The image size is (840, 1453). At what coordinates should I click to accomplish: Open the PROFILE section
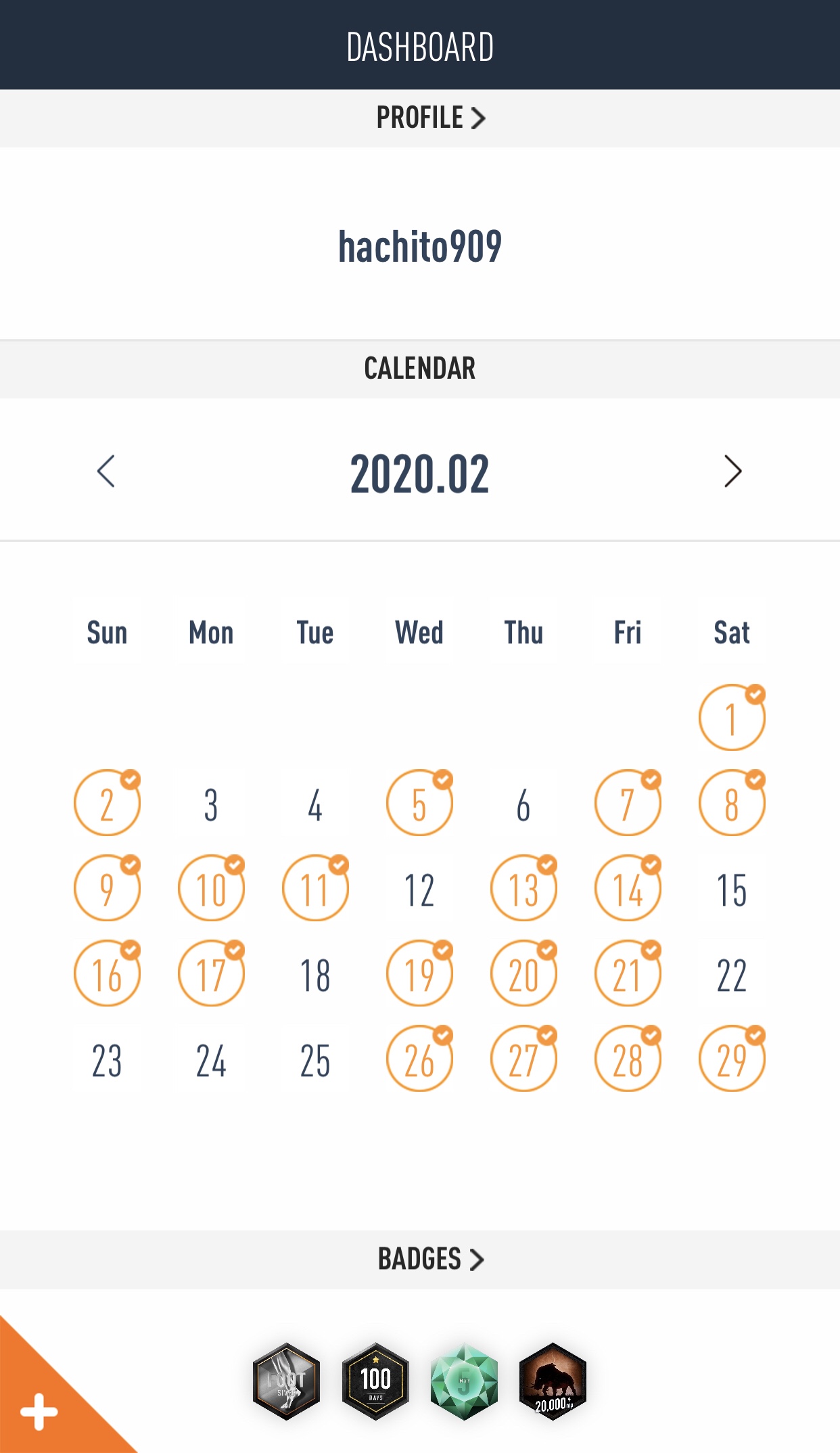[x=430, y=118]
